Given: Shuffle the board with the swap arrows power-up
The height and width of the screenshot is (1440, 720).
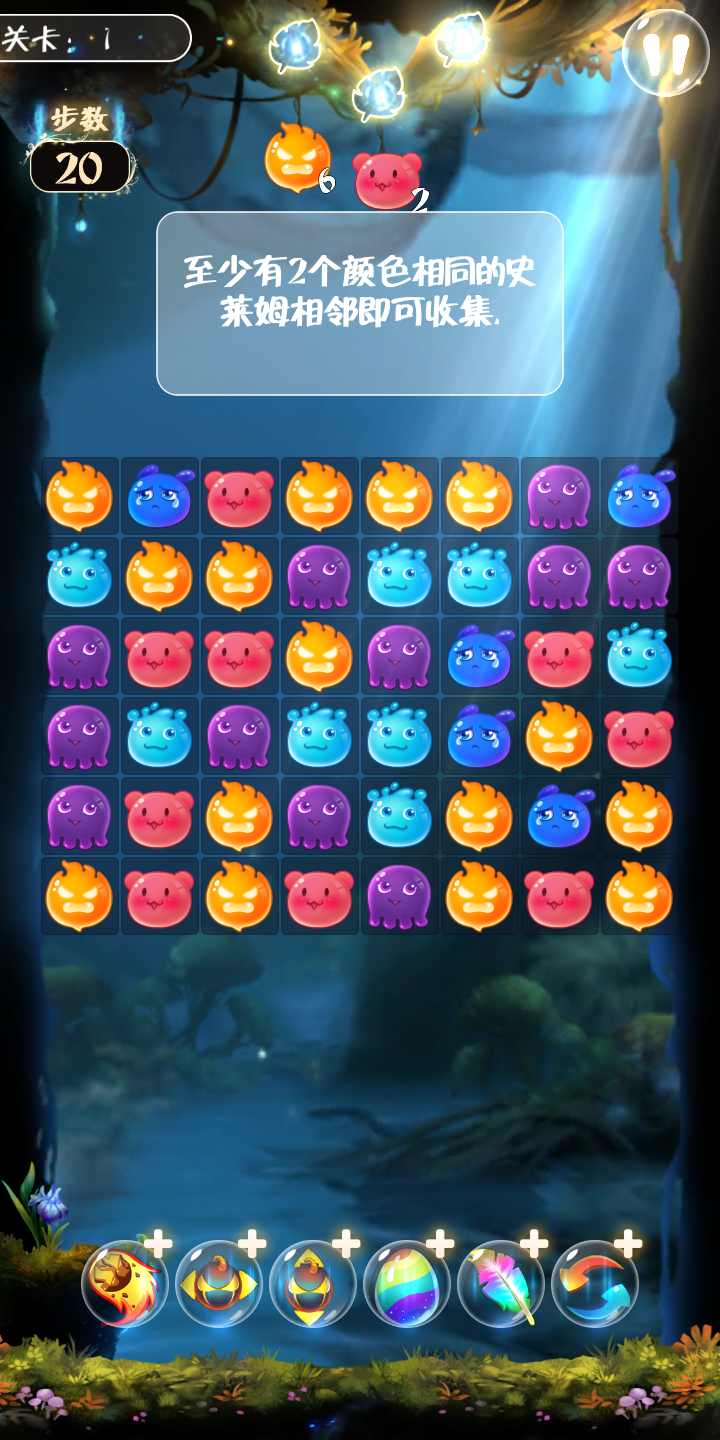Looking at the screenshot, I should click(x=594, y=1283).
